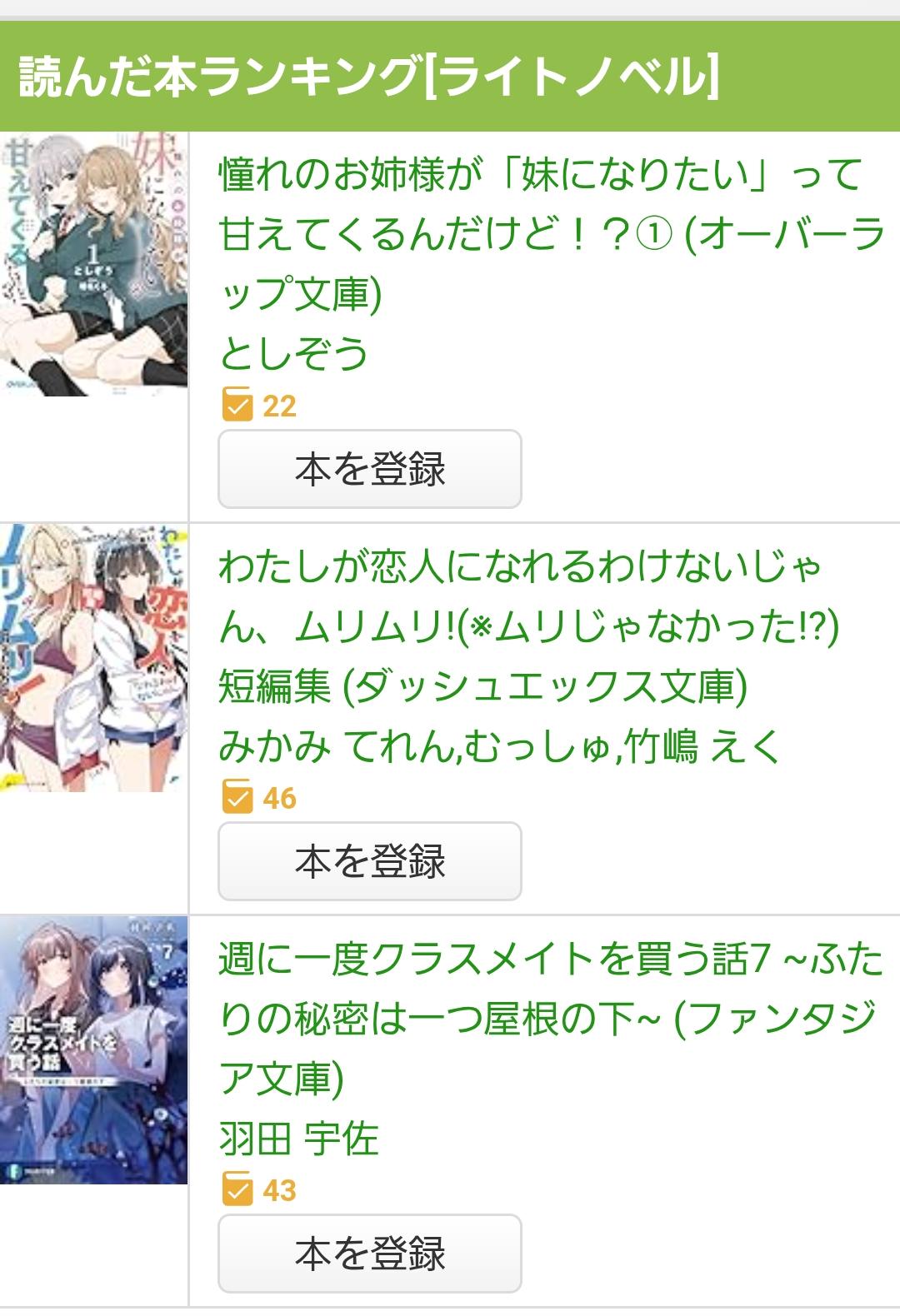Open cover of 憧れのお姉様が「妹になりたい」 book
Image resolution: width=900 pixels, height=1316 pixels.
(x=93, y=264)
